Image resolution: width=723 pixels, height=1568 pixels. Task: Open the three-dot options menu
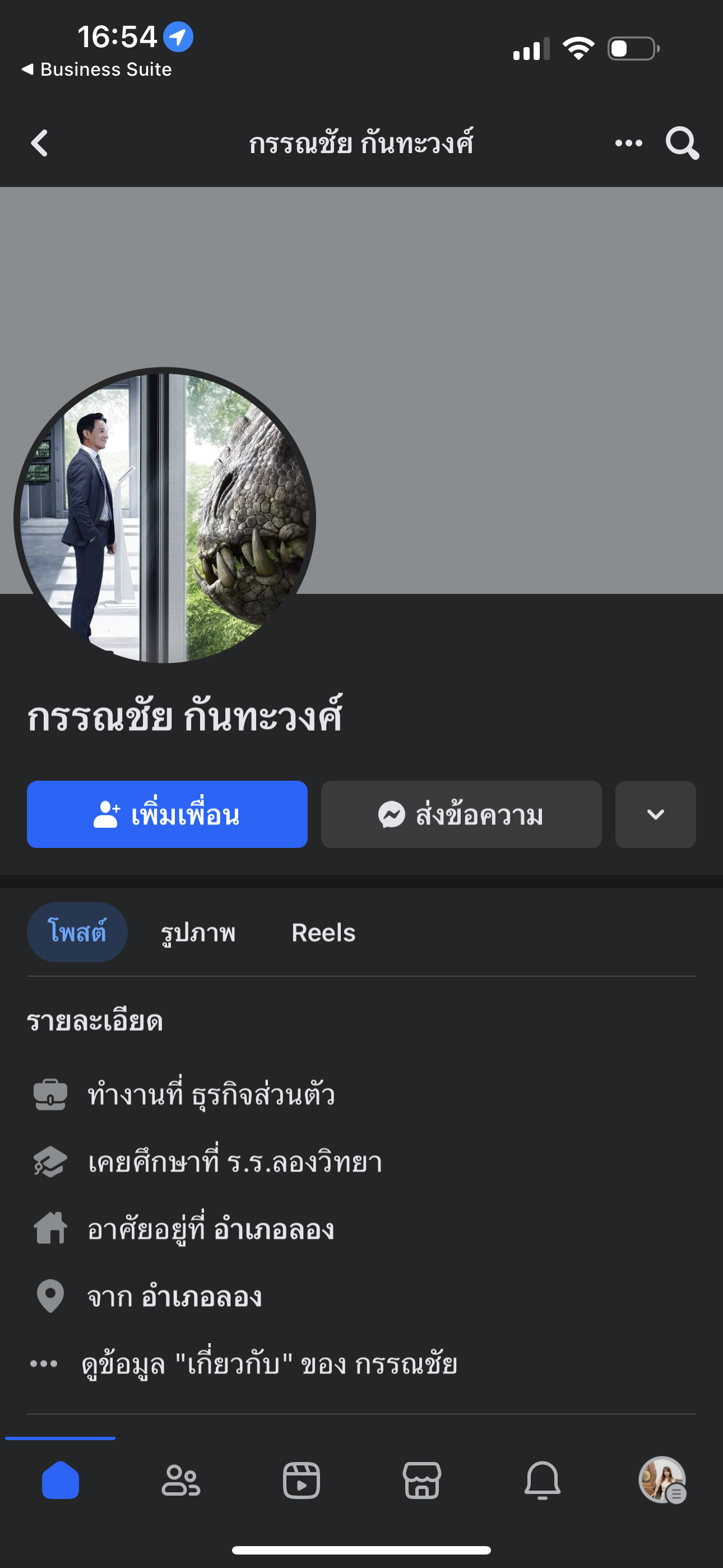(x=628, y=144)
